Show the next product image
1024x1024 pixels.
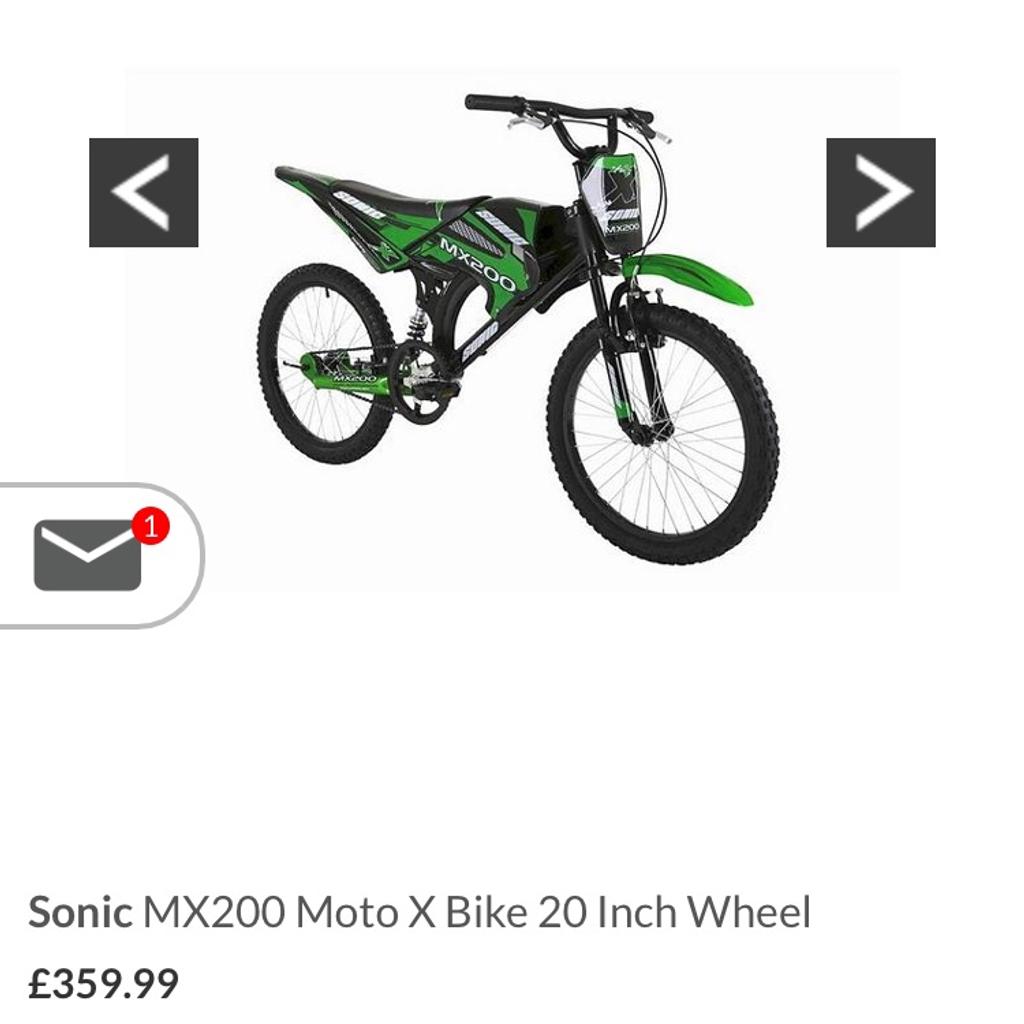pos(880,192)
